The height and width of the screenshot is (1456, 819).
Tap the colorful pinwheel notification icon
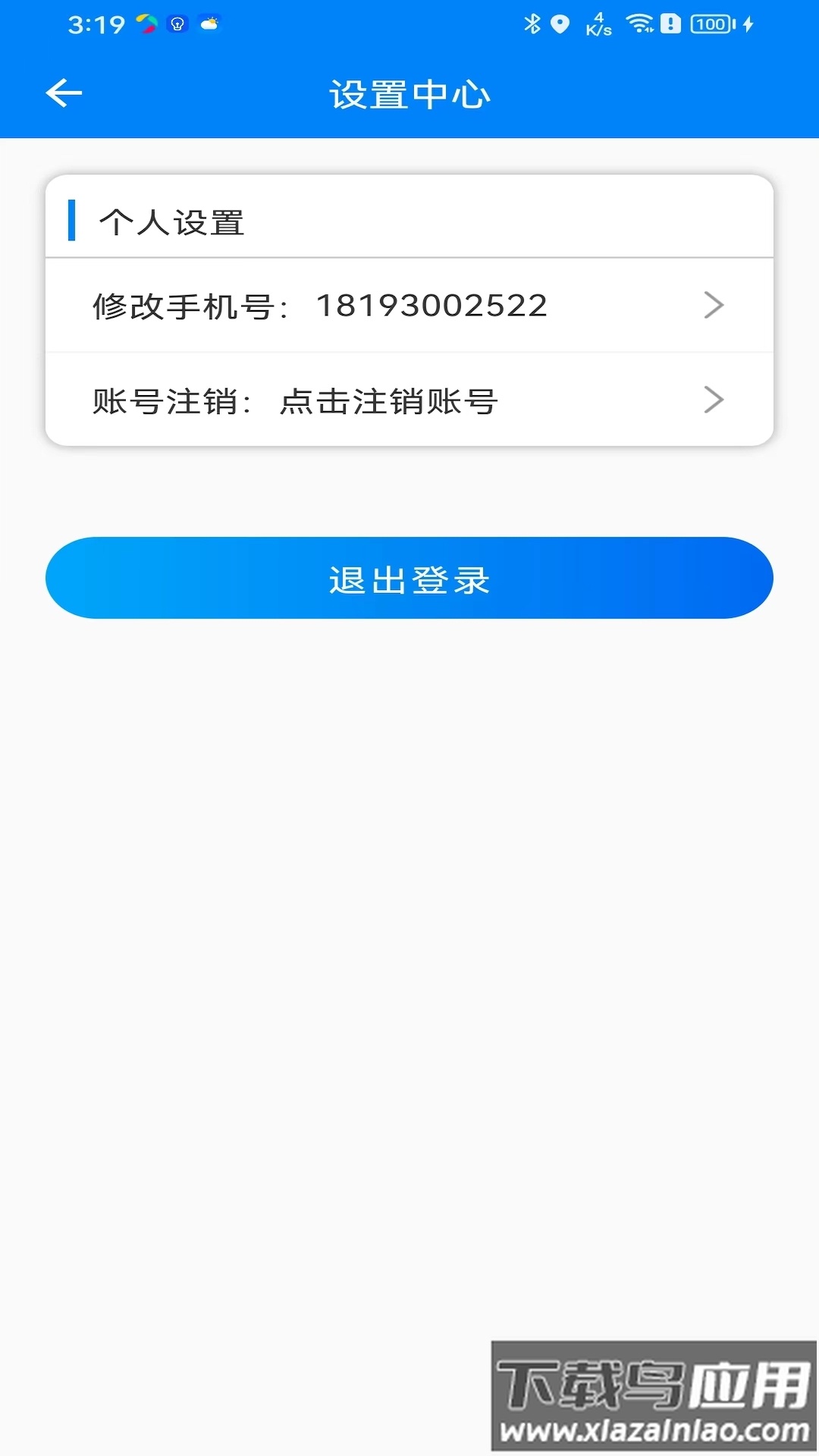(x=146, y=24)
